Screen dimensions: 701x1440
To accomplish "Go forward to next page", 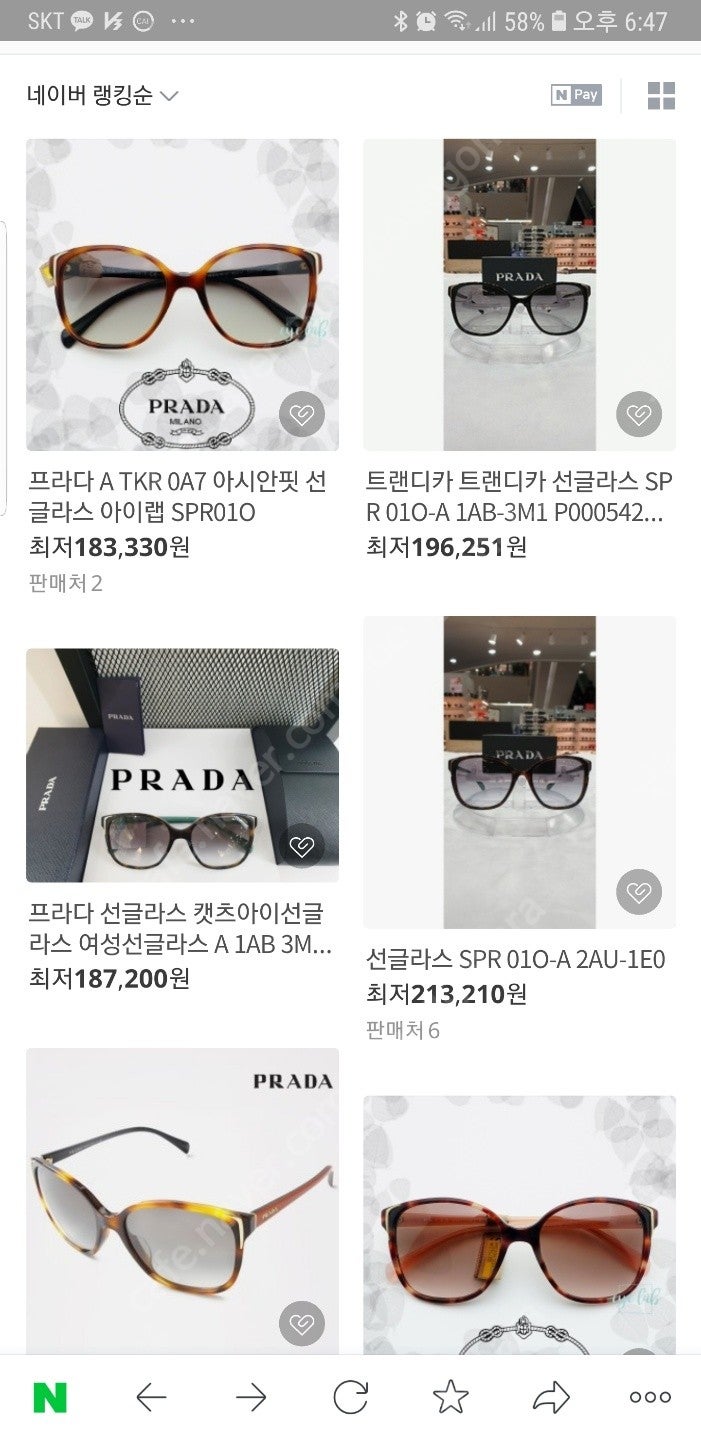I will tap(250, 1397).
